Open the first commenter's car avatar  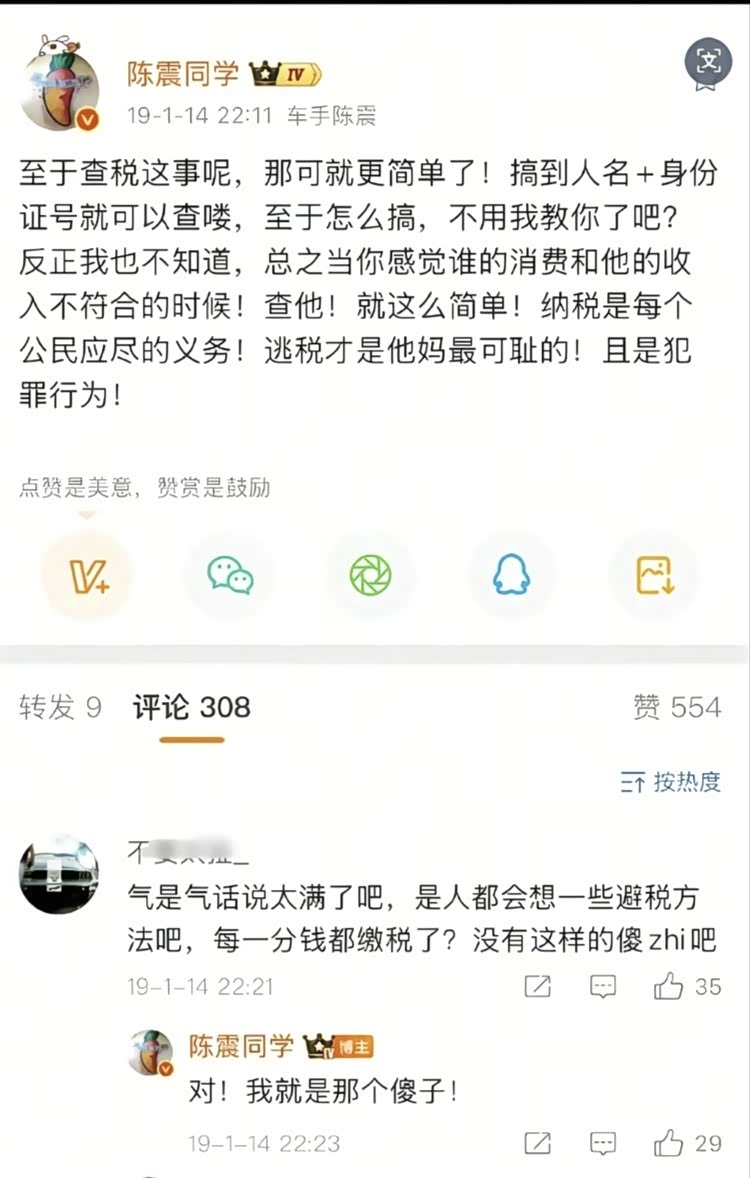[60, 874]
